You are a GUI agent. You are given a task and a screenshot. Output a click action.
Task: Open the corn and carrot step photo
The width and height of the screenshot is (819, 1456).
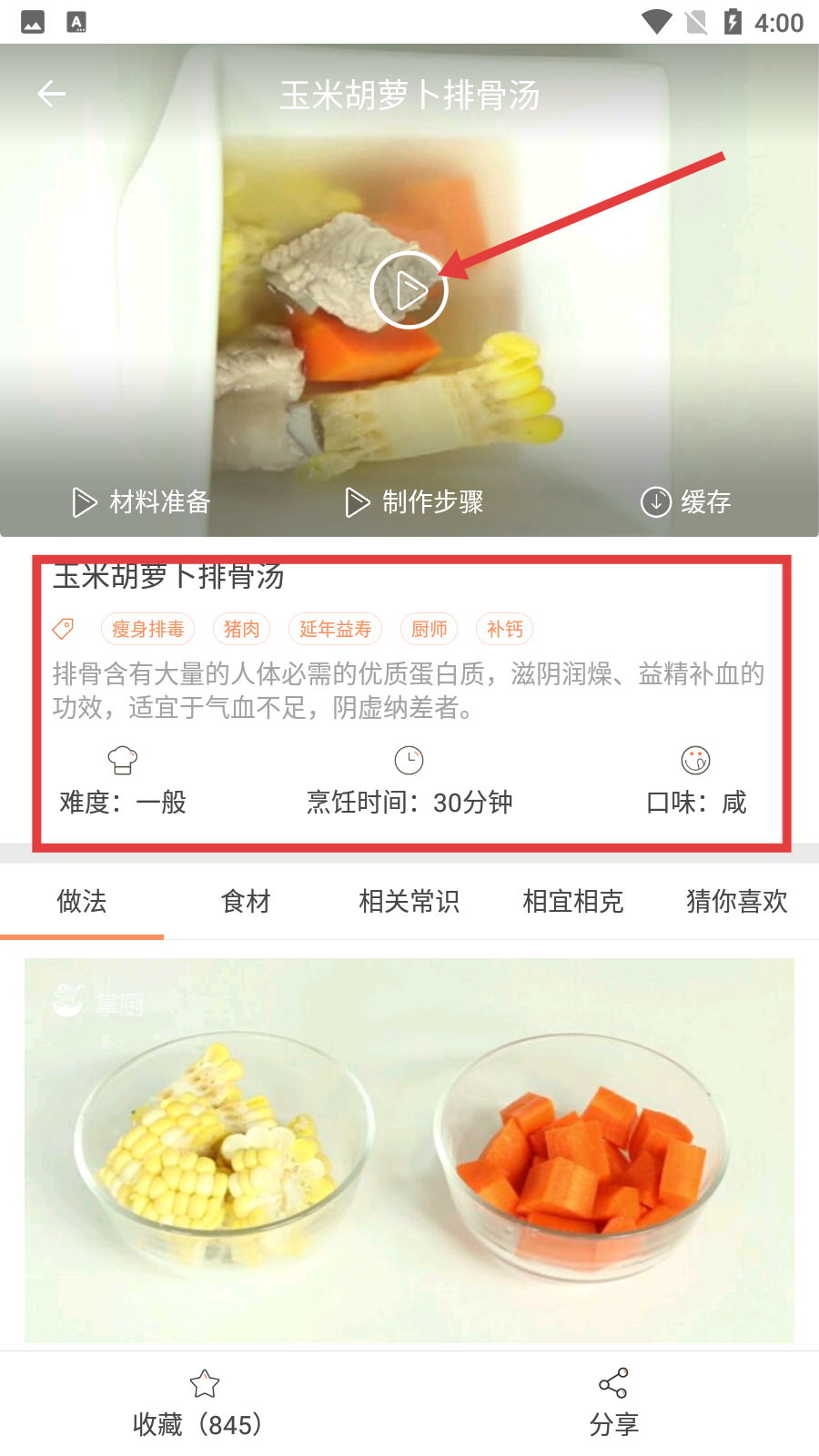pos(409,1149)
